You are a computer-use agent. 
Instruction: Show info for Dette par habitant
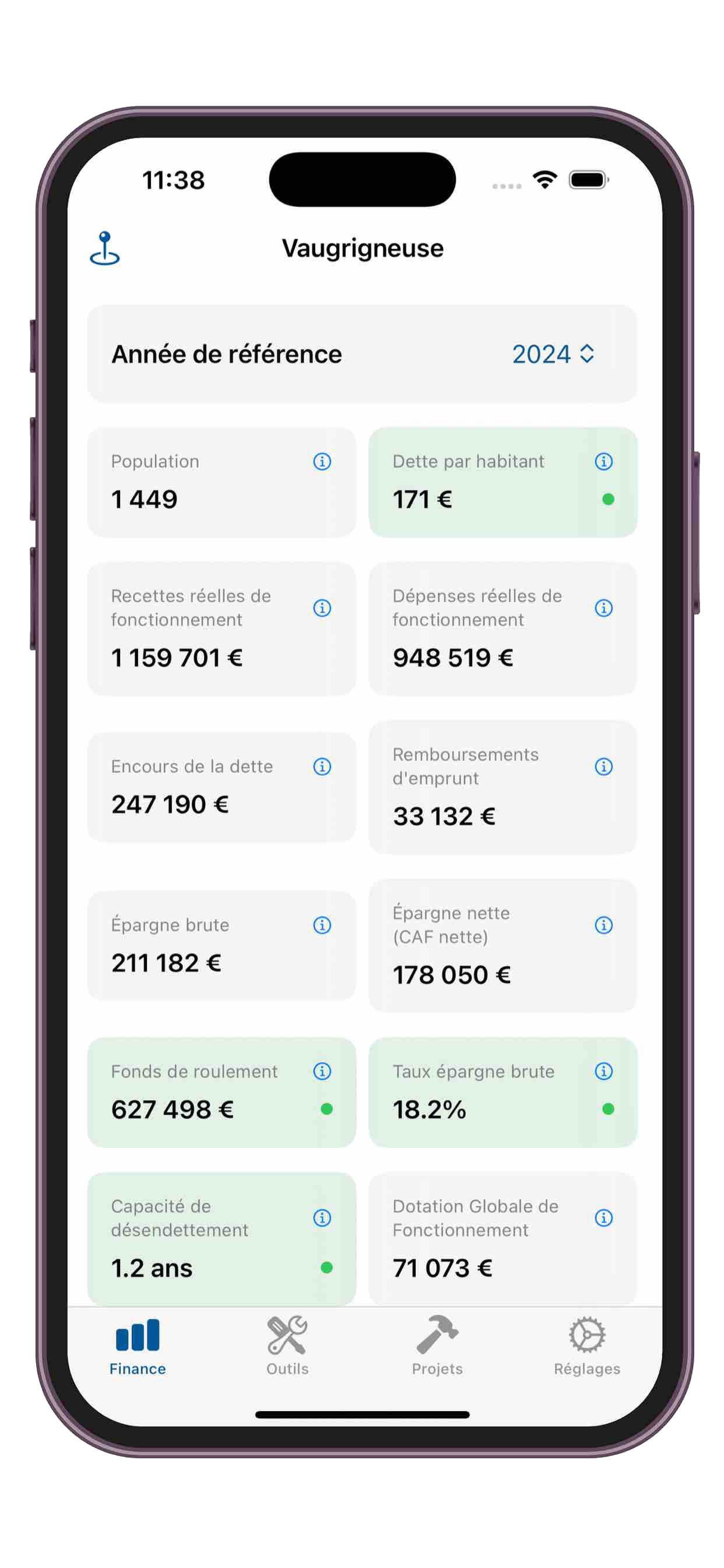(x=603, y=461)
